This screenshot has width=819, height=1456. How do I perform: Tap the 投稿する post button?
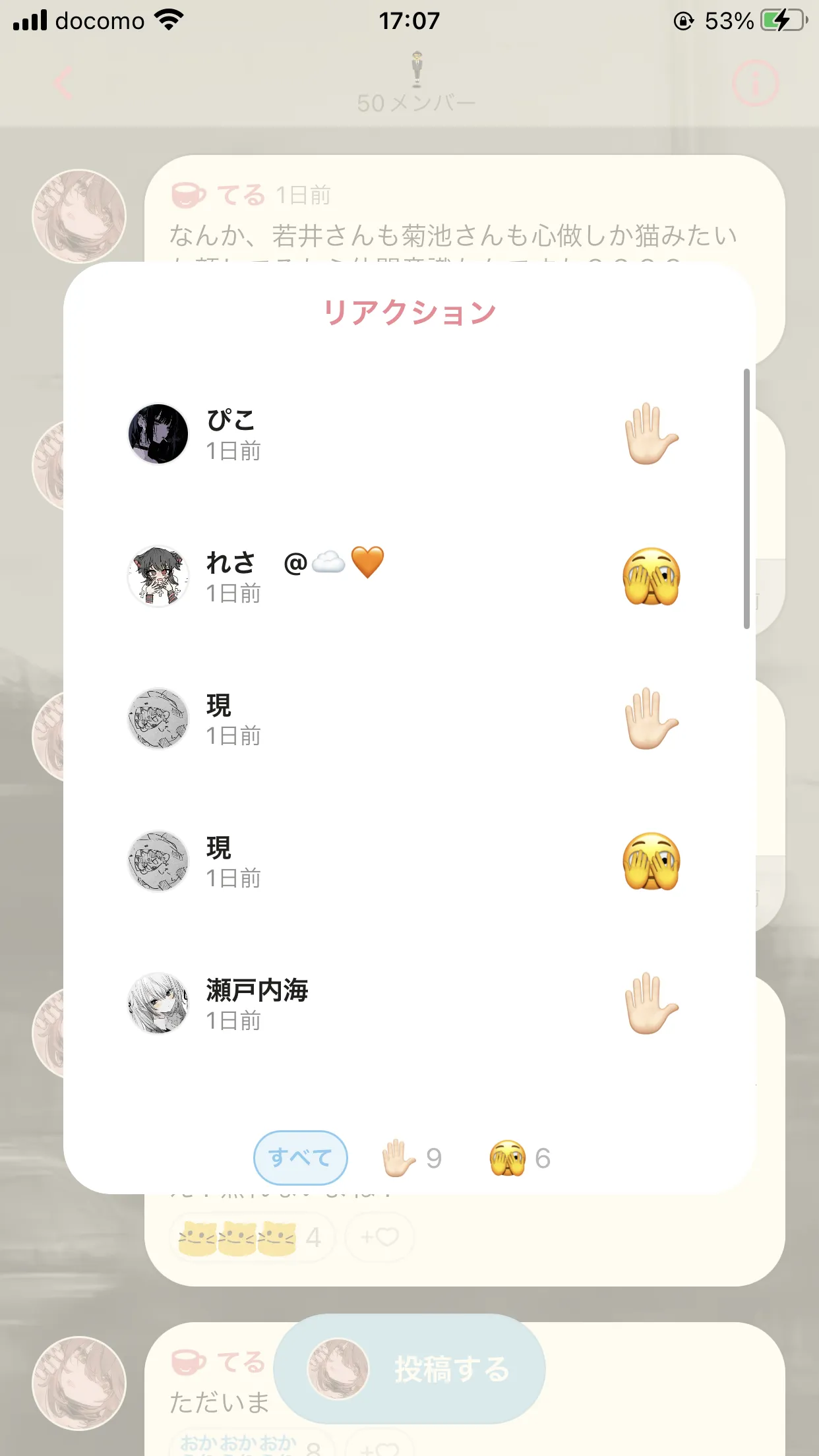point(409,1369)
